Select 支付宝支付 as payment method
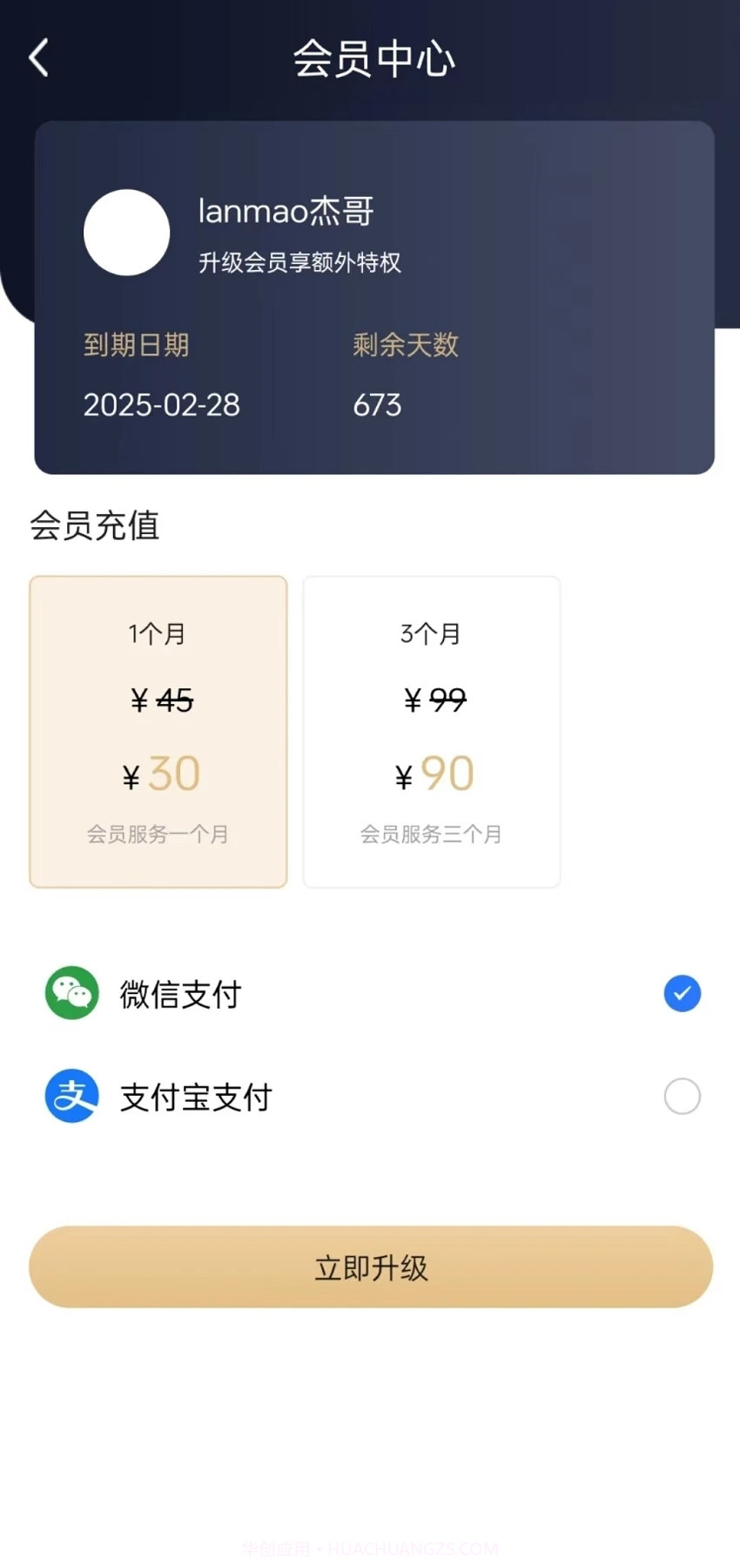This screenshot has height=1568, width=740. point(195,1096)
